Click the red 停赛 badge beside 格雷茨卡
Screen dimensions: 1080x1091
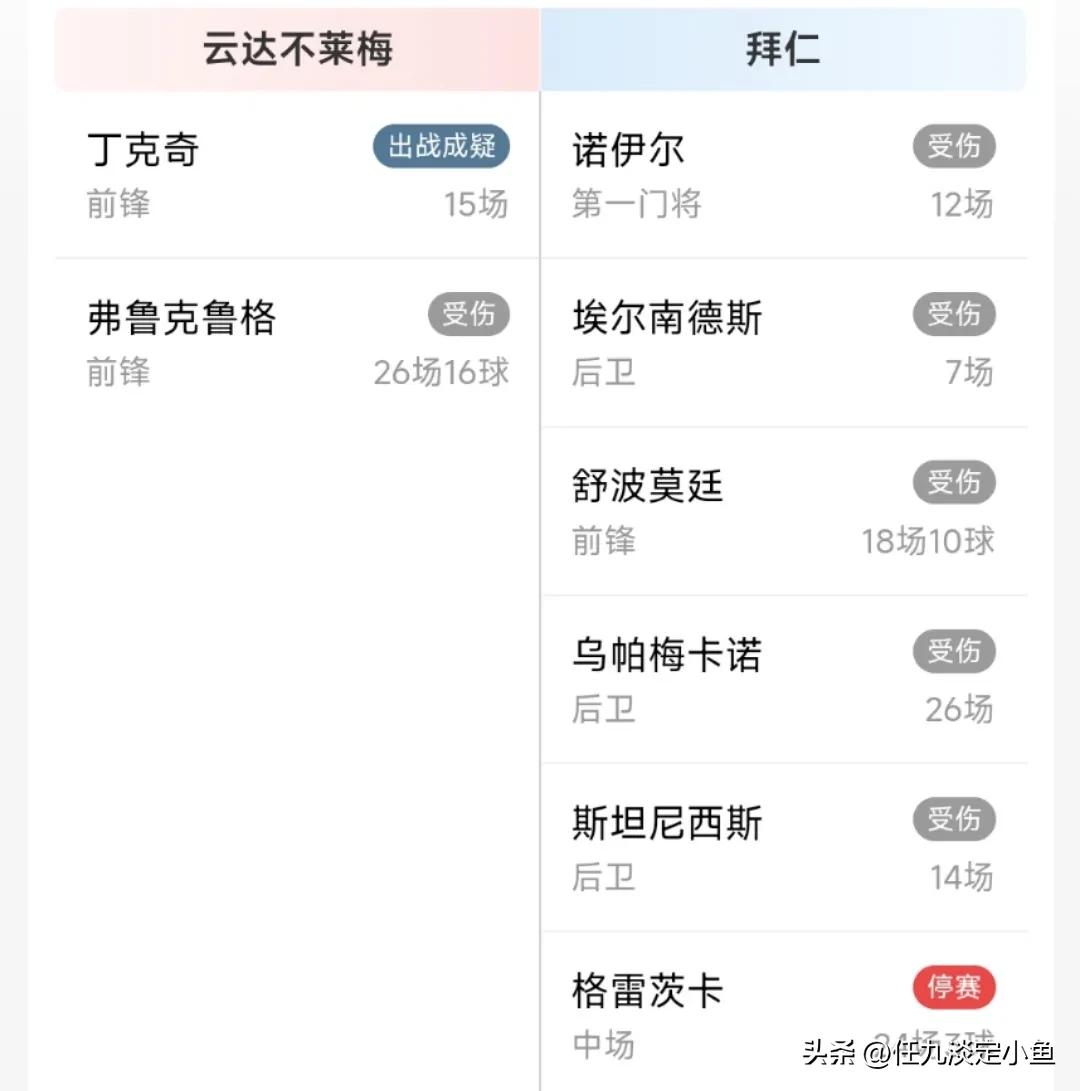[x=954, y=987]
